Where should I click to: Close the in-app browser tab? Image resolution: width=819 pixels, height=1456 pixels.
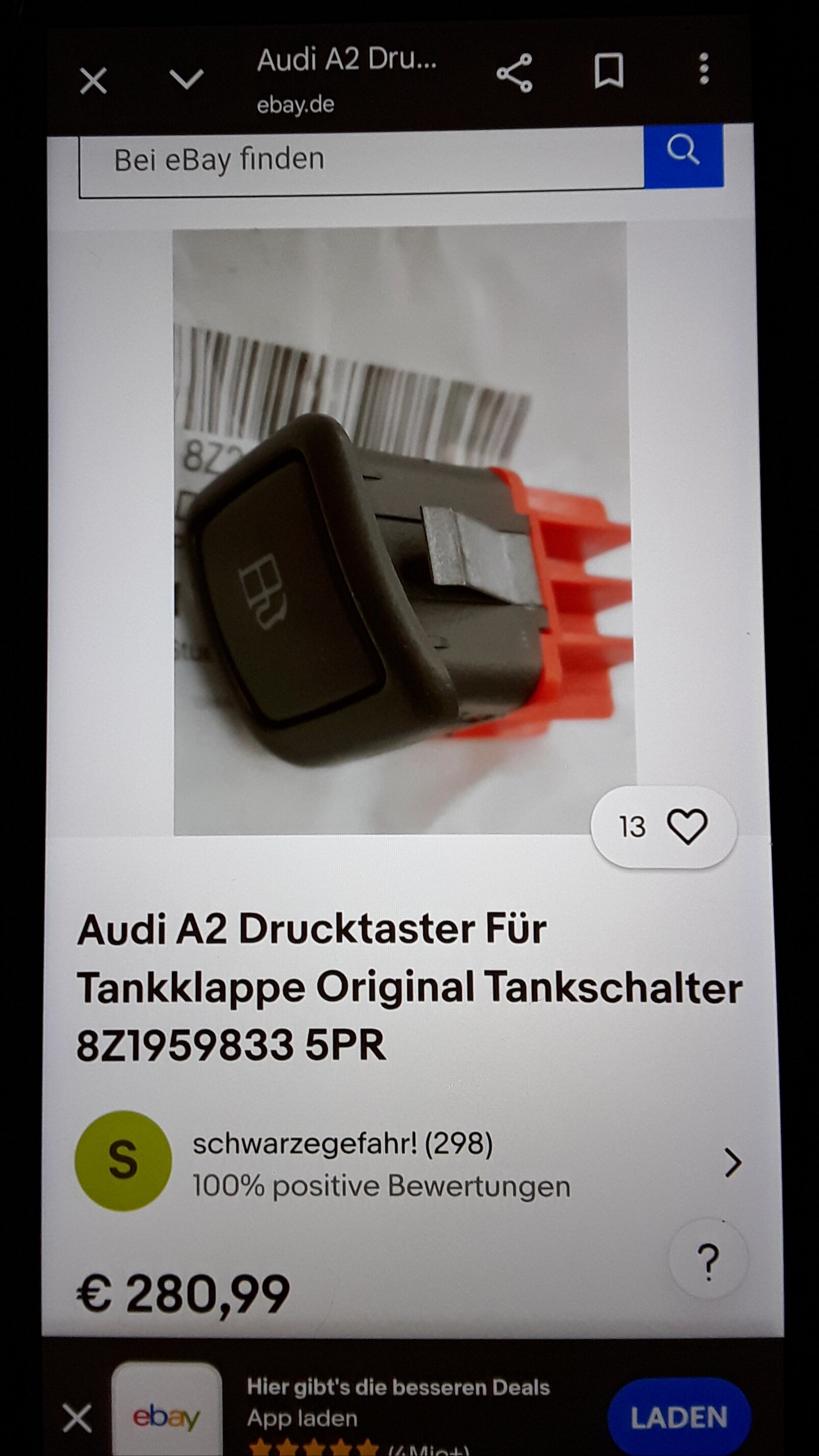(x=93, y=80)
